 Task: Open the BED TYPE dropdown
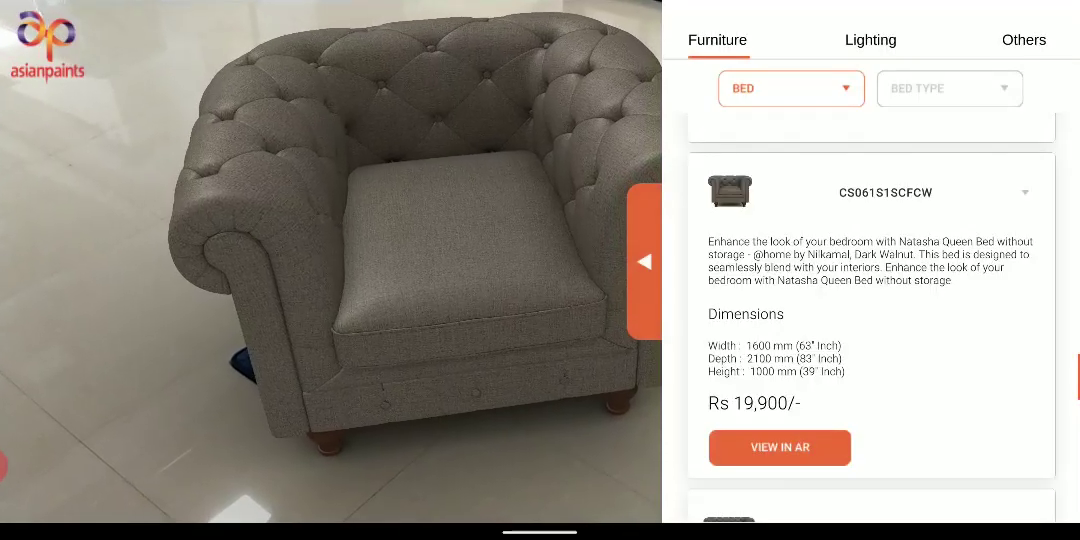point(949,89)
